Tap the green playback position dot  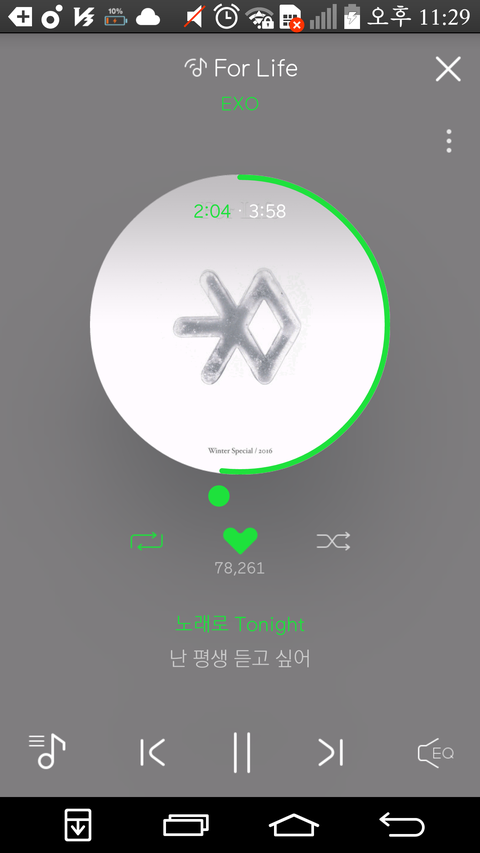point(219,496)
